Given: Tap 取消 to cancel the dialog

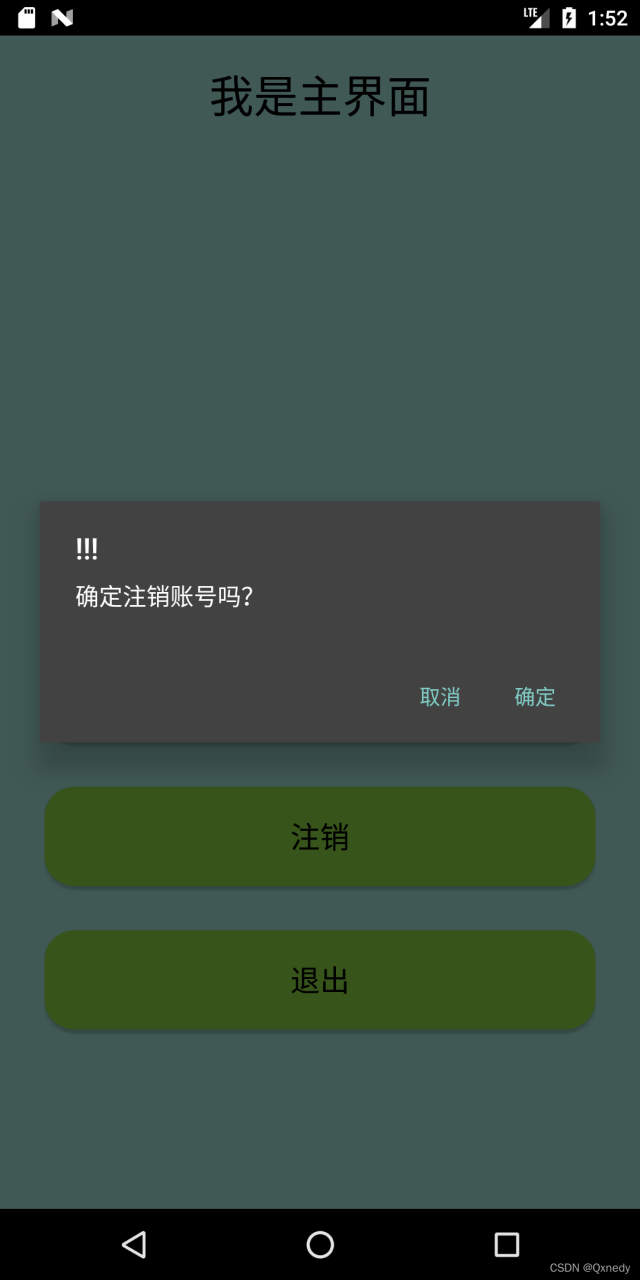Looking at the screenshot, I should point(440,697).
